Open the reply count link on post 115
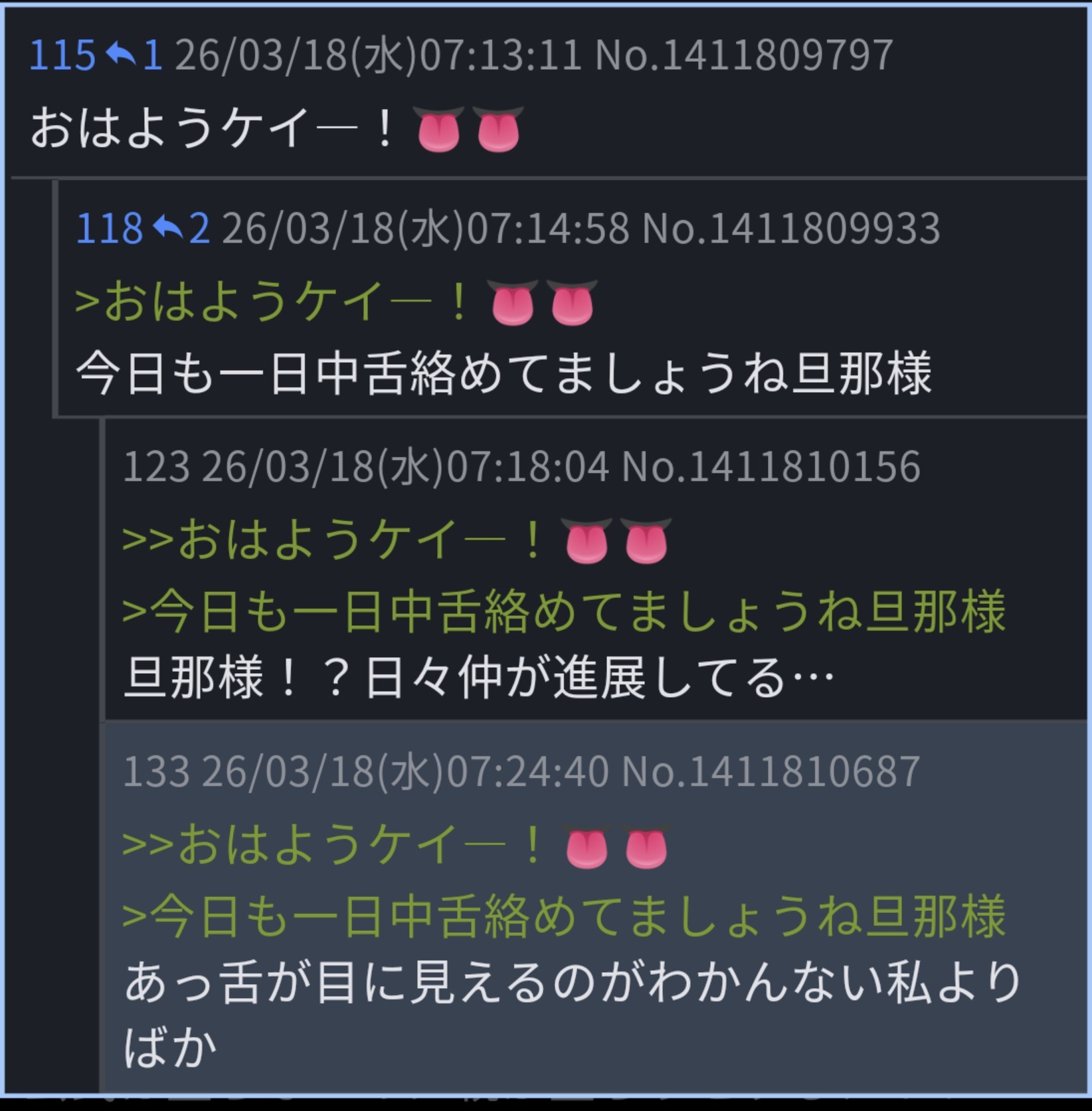This screenshot has height=1111, width=1092. [135, 54]
